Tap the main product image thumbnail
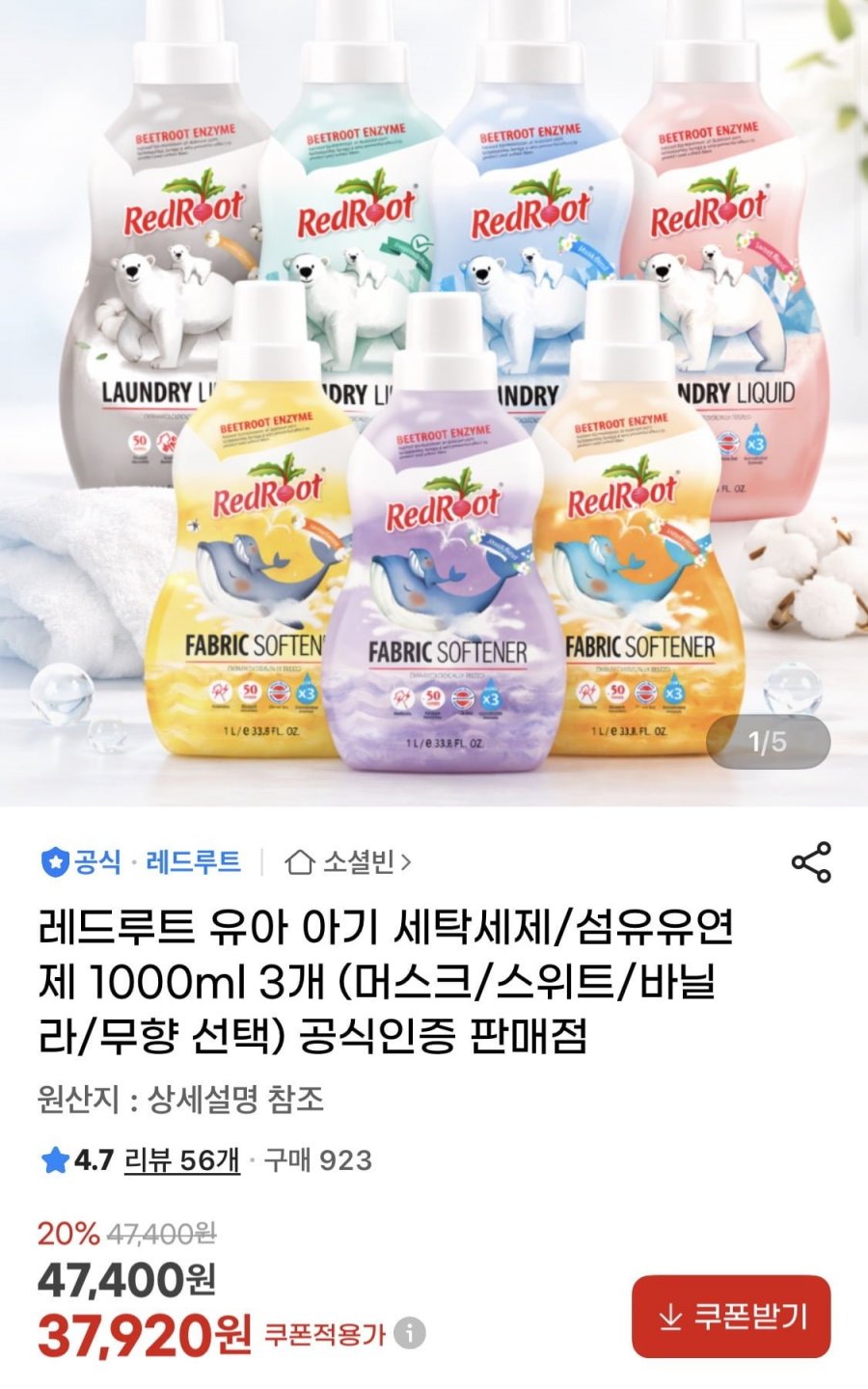This screenshot has width=868, height=1389. pyautogui.click(x=434, y=405)
